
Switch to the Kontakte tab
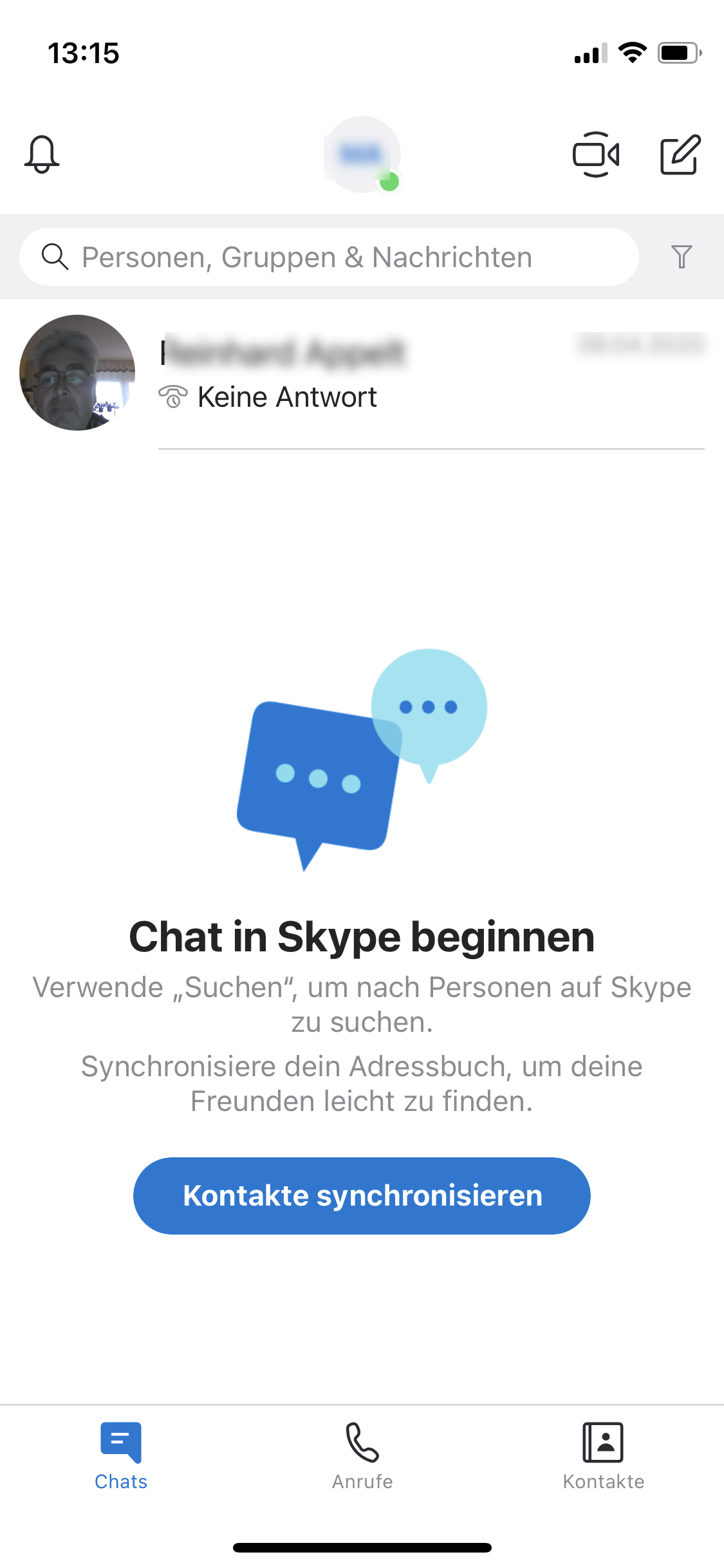point(603,1456)
